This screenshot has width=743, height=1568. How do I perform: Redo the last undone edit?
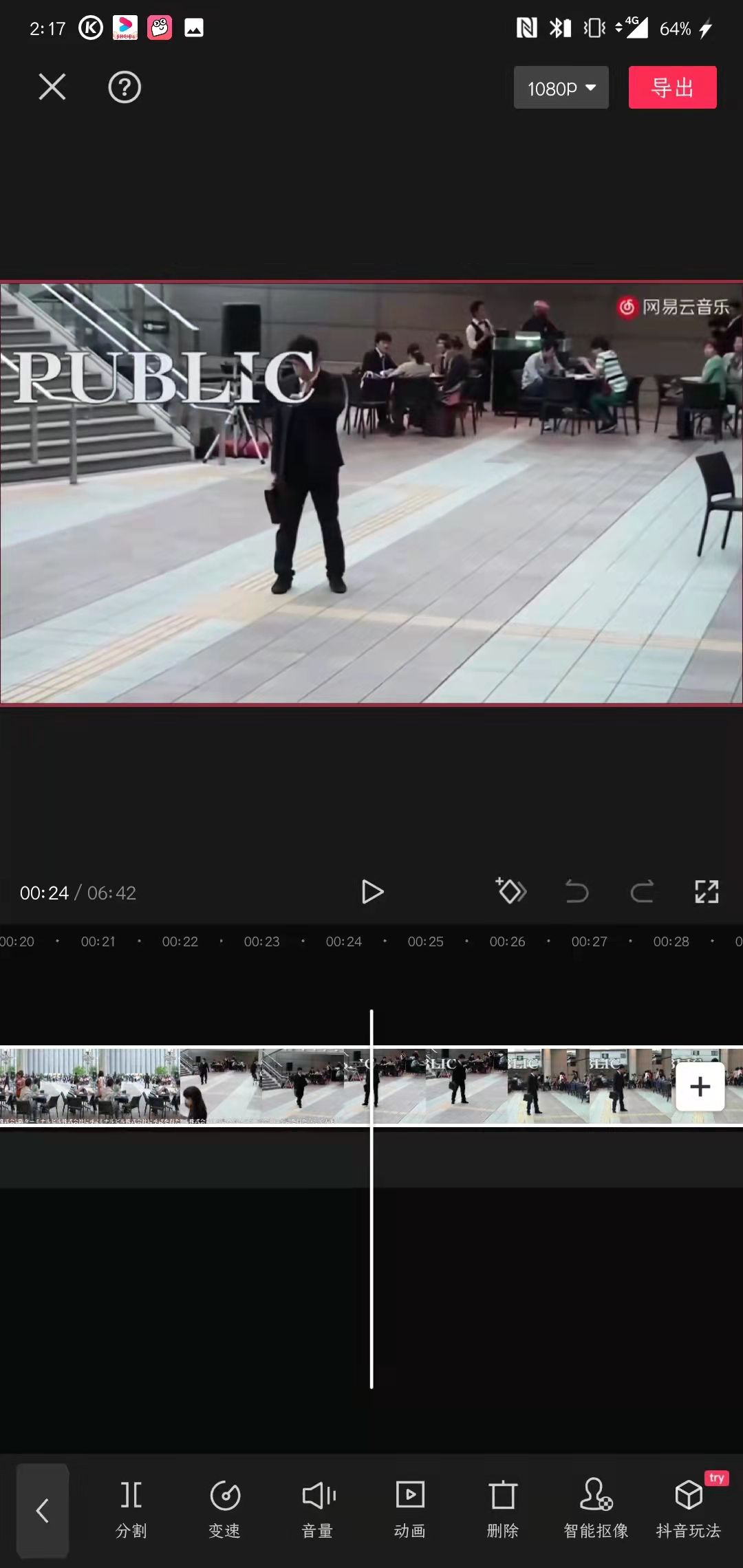click(641, 892)
